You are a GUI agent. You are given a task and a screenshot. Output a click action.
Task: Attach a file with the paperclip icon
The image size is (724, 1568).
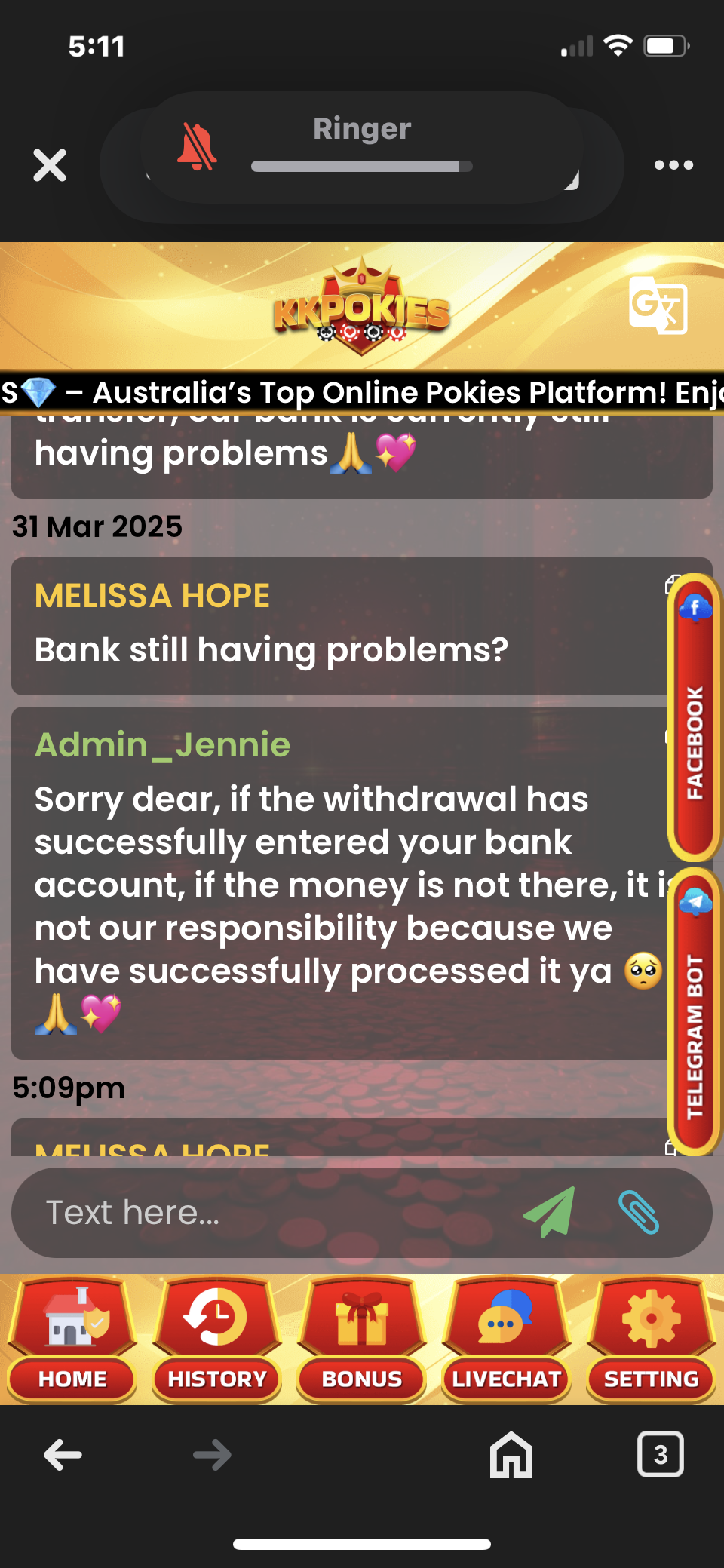(639, 1212)
